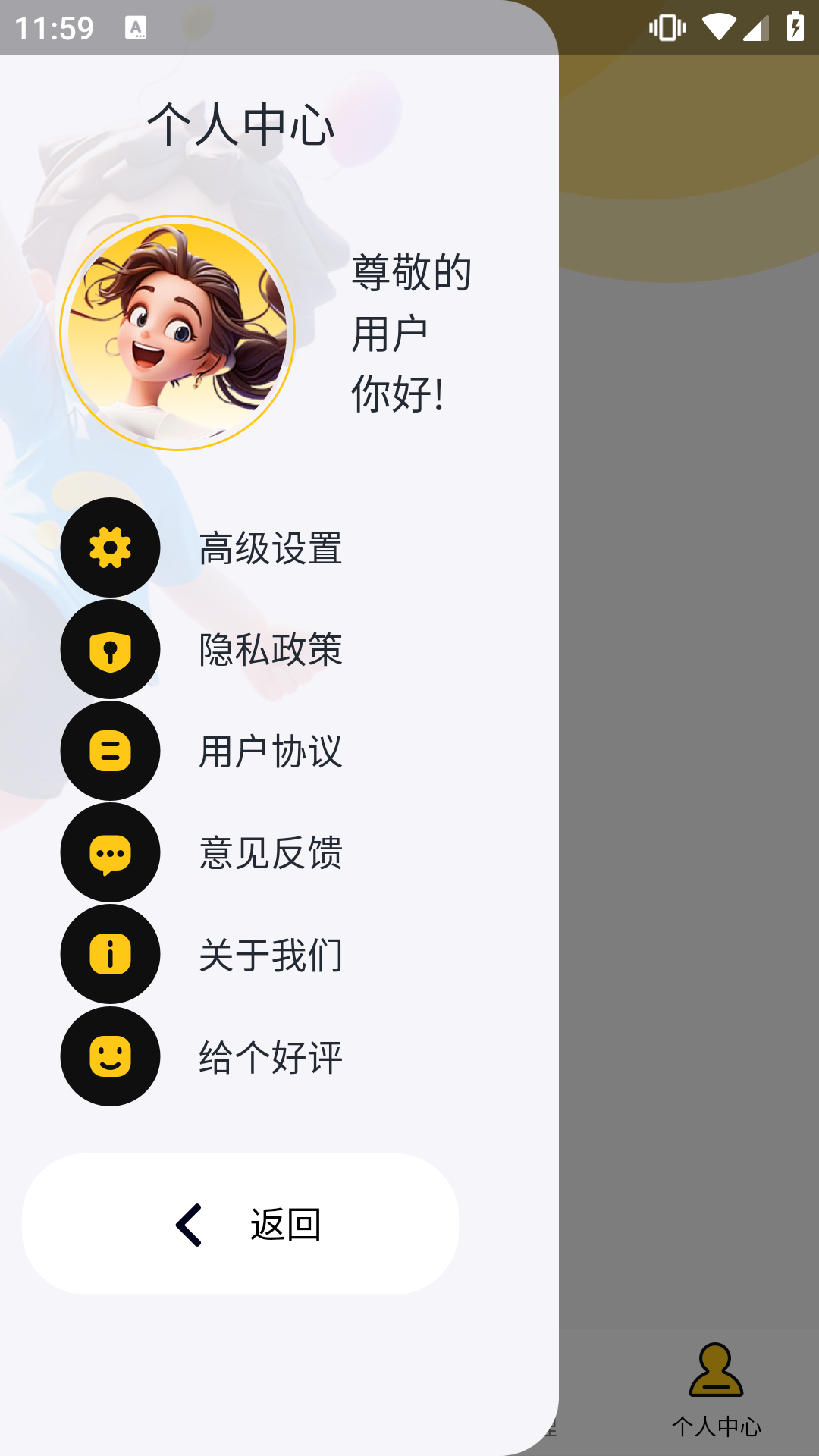Click the 给个好评 rating entry
The height and width of the screenshot is (1456, 819).
[271, 1055]
